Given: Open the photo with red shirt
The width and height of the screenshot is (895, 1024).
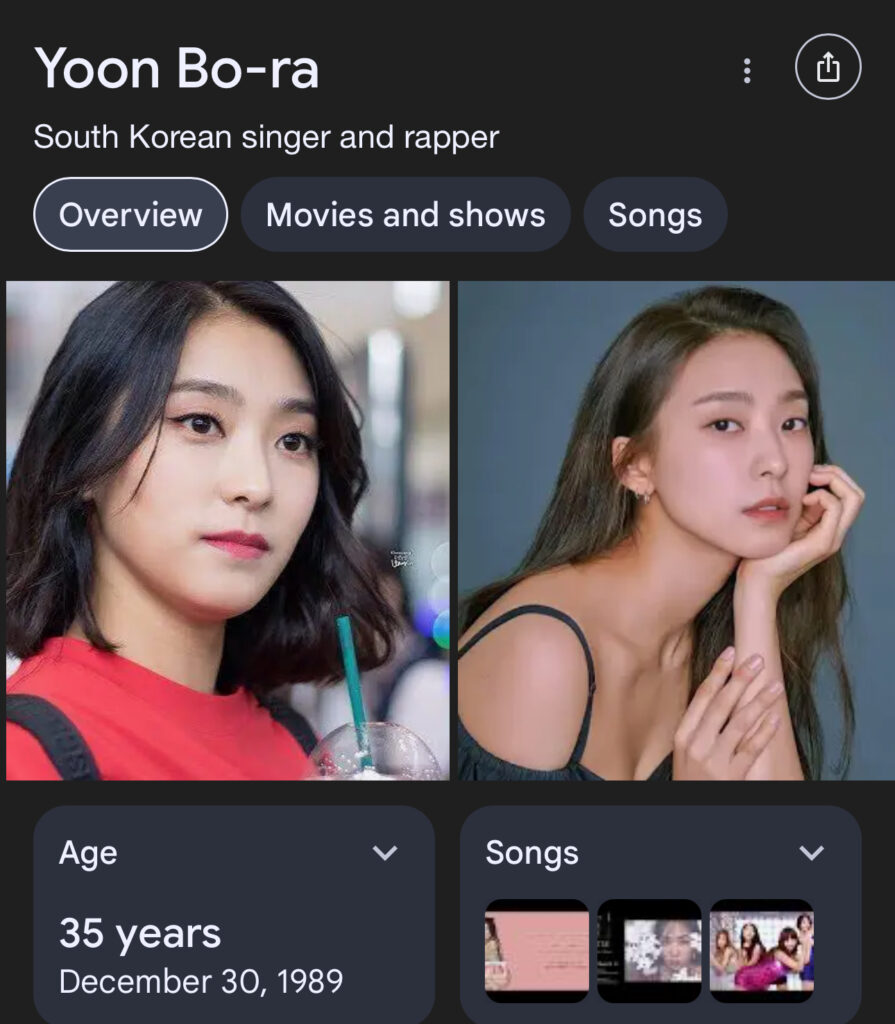Looking at the screenshot, I should point(228,530).
